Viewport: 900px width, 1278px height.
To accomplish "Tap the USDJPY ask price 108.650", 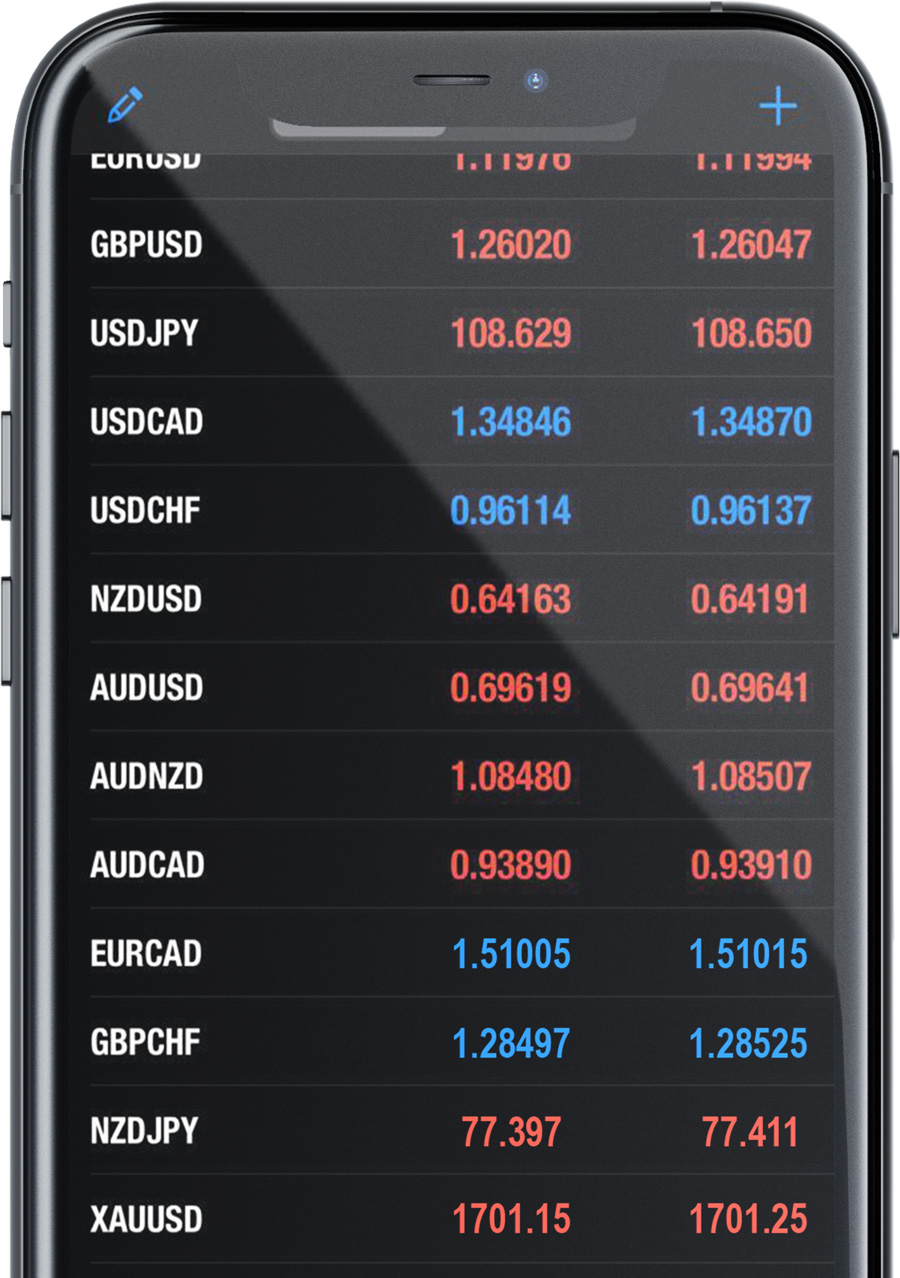I will pos(751,332).
